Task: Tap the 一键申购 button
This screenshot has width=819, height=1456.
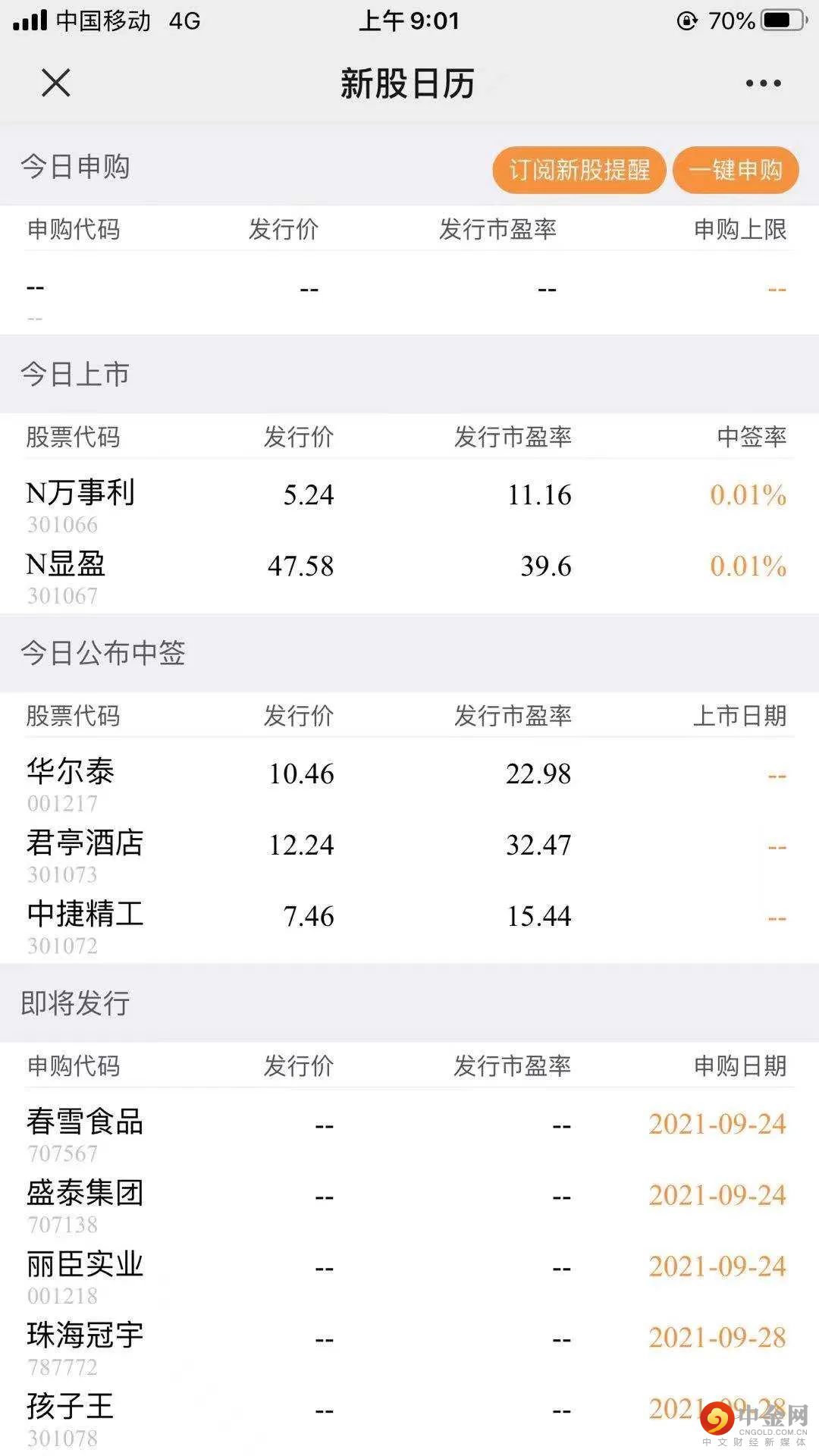Action: 736,170
